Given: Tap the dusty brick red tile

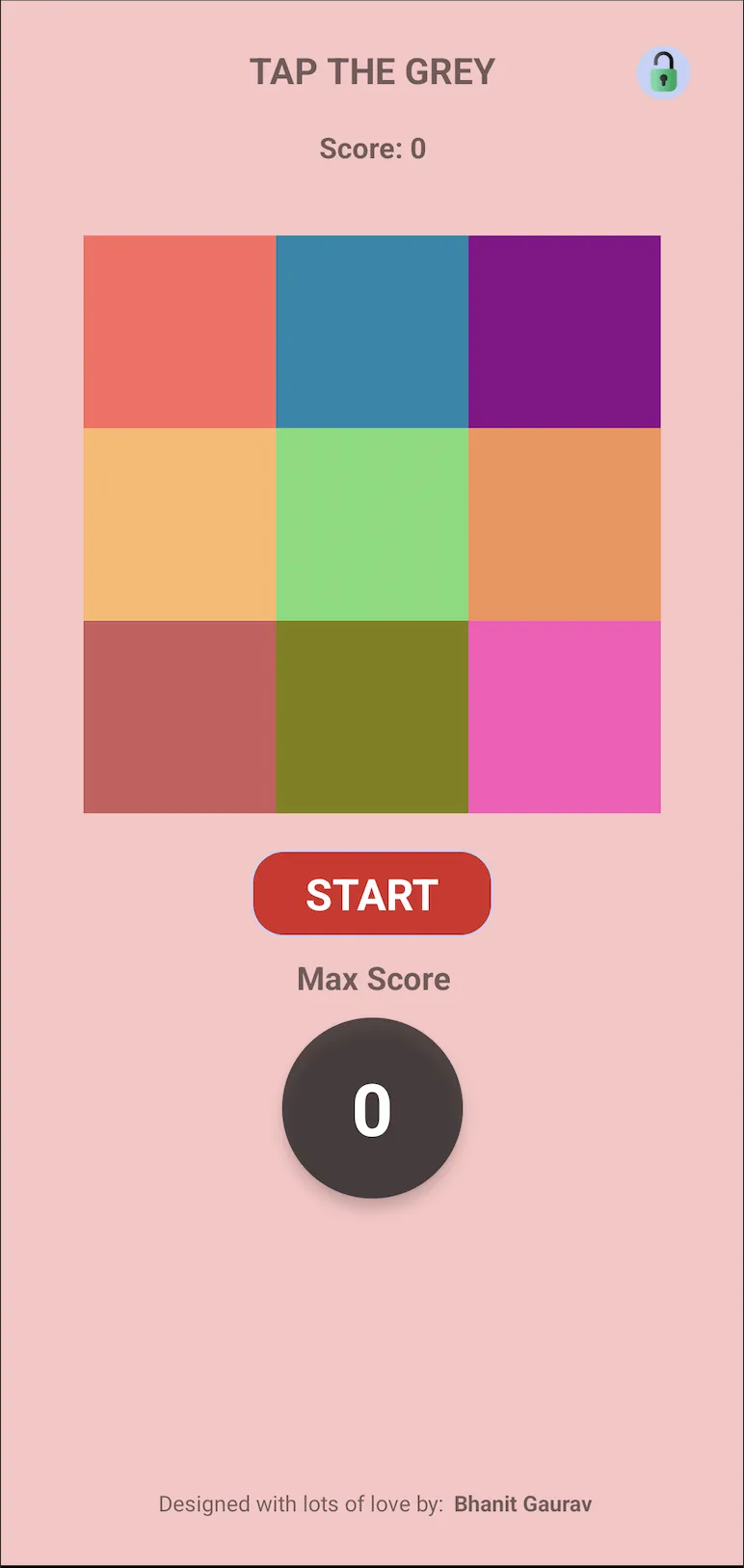Looking at the screenshot, I should [x=179, y=716].
